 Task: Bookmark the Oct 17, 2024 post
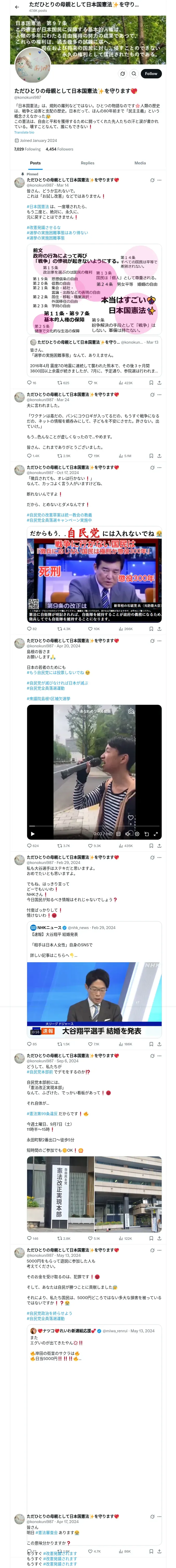click(x=151, y=629)
